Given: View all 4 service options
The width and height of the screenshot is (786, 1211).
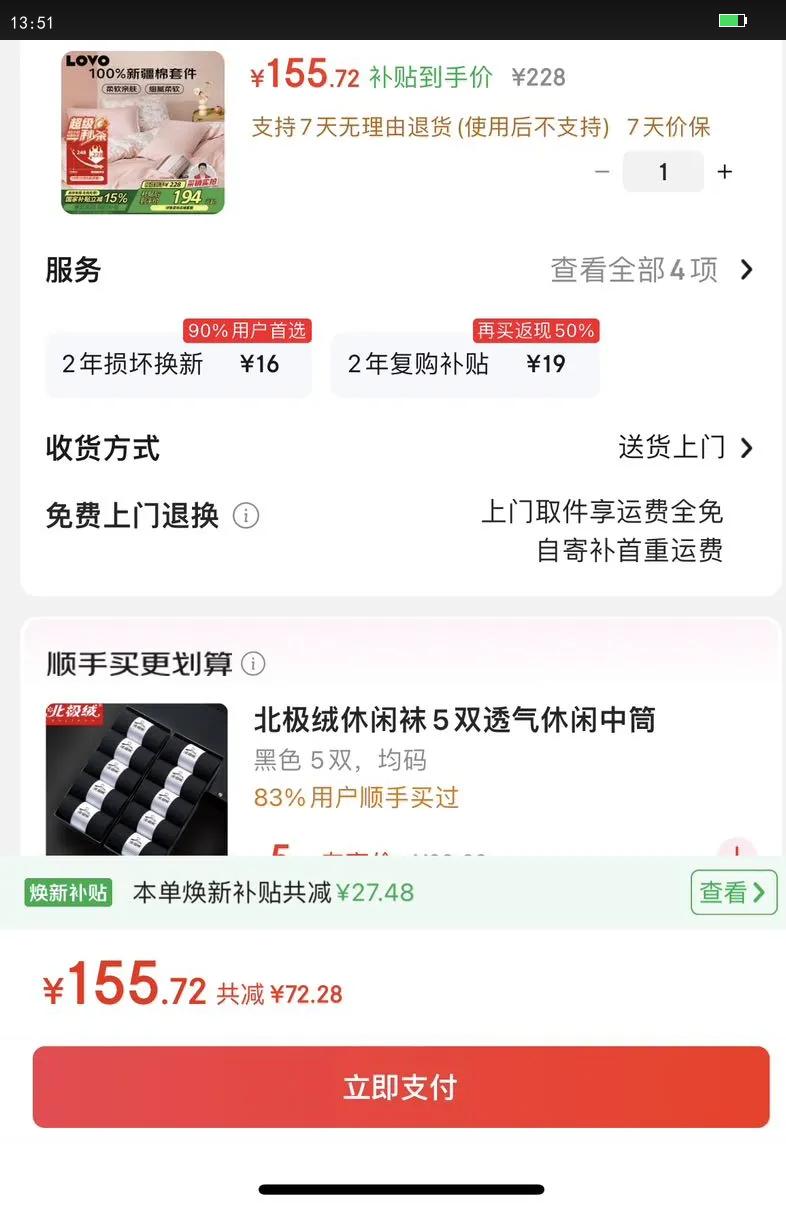Looking at the screenshot, I should (651, 270).
